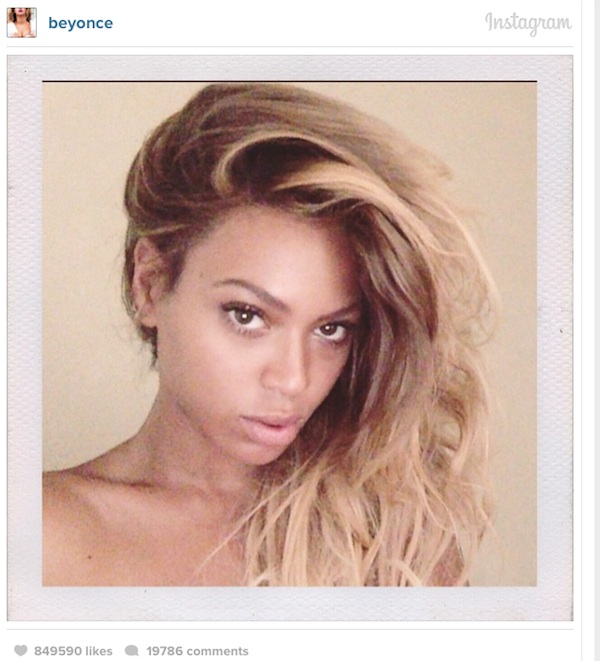The width and height of the screenshot is (600, 661).
Task: Open the Instagram logo link
Action: (x=528, y=22)
